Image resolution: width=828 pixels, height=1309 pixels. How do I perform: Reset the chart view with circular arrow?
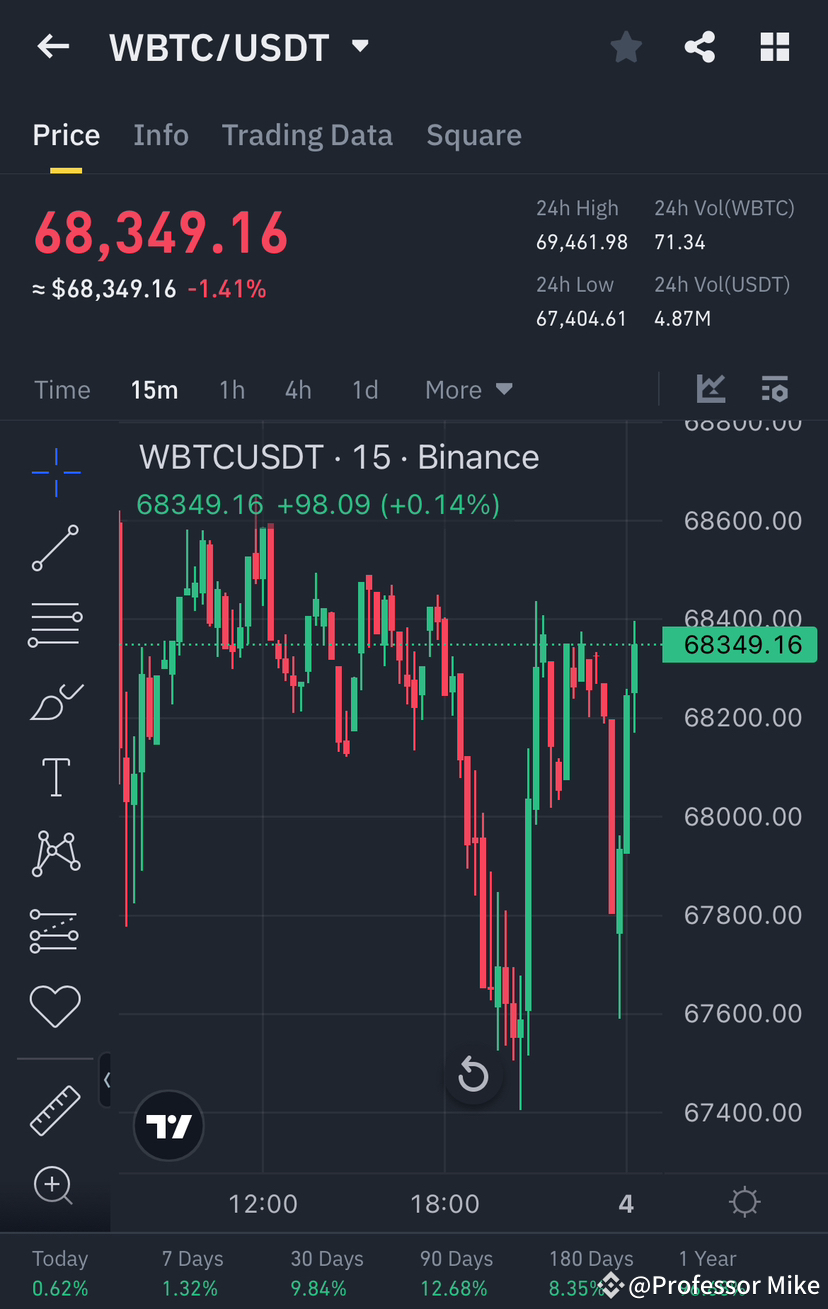(473, 1074)
